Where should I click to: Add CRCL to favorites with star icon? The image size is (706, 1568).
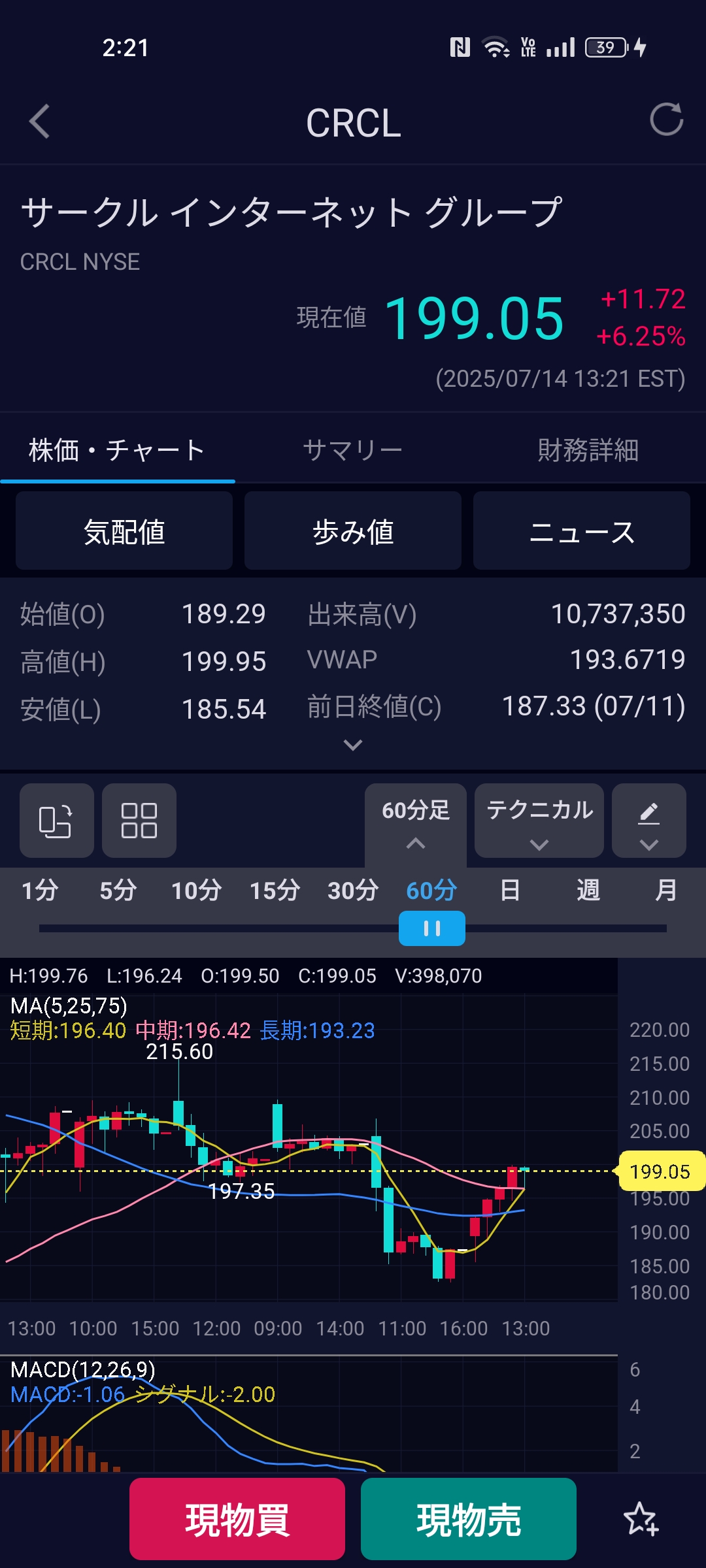tap(641, 1519)
